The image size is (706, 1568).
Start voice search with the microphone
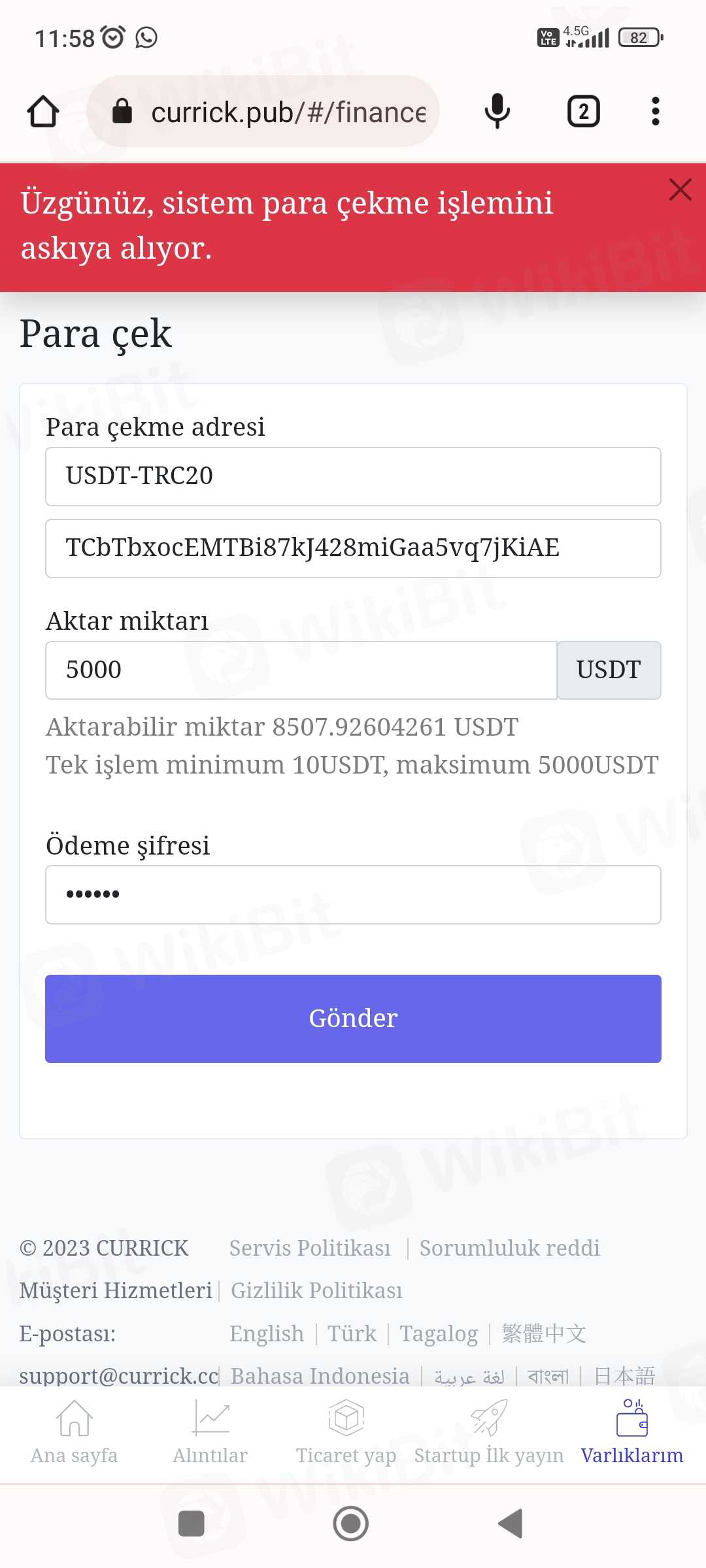(497, 111)
